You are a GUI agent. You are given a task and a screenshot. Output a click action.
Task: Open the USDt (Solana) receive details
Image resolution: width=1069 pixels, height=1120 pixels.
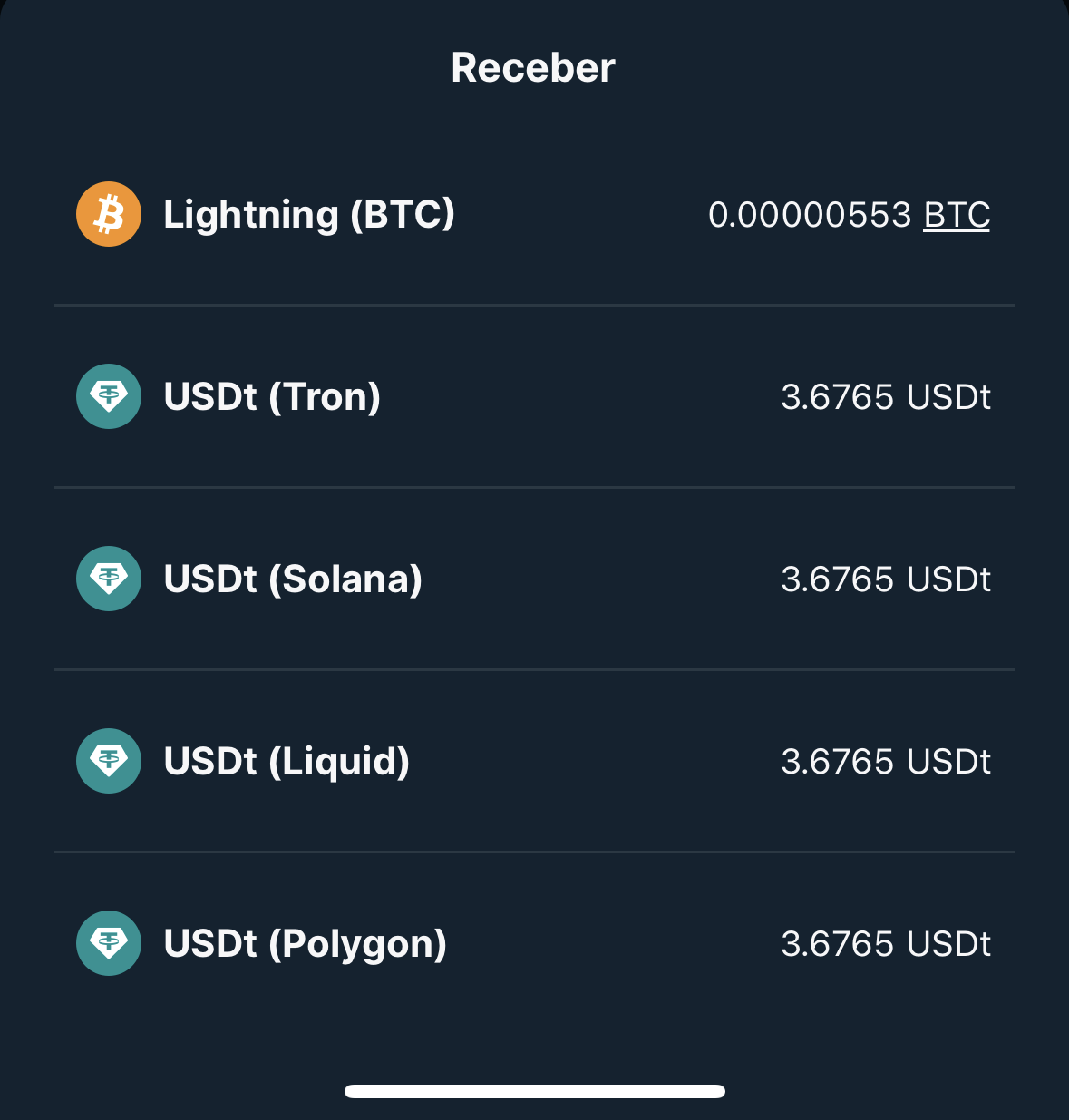pos(534,579)
